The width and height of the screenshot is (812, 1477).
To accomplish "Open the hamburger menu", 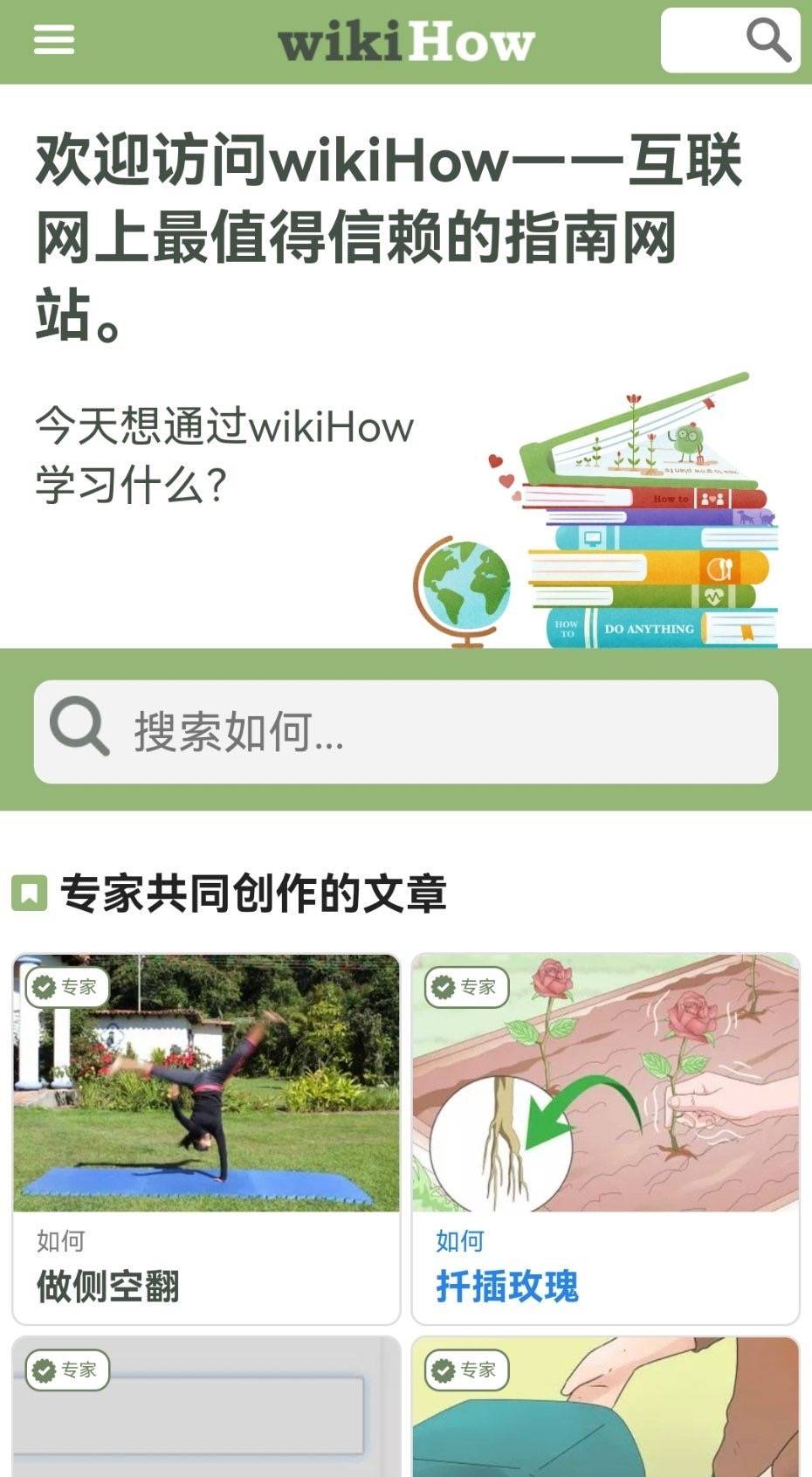I will point(53,40).
